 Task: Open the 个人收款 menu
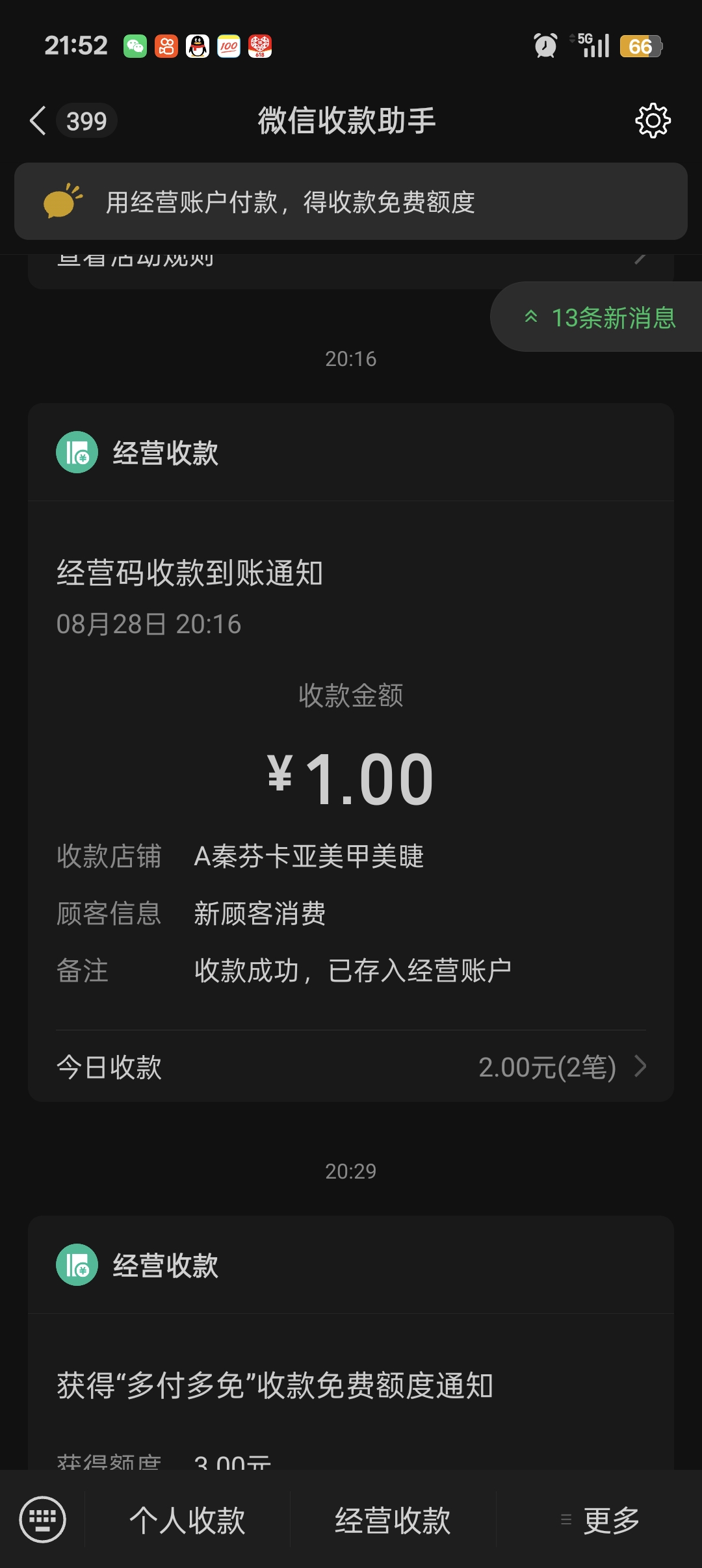(x=187, y=1521)
